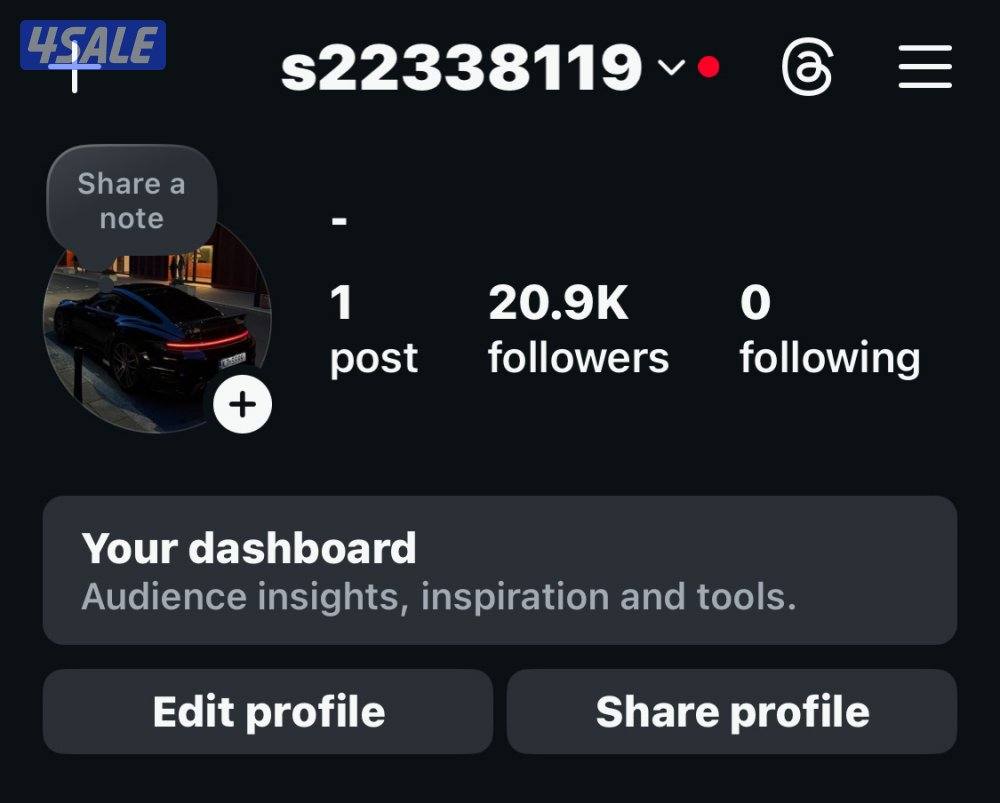Open the hamburger menu

click(x=924, y=68)
